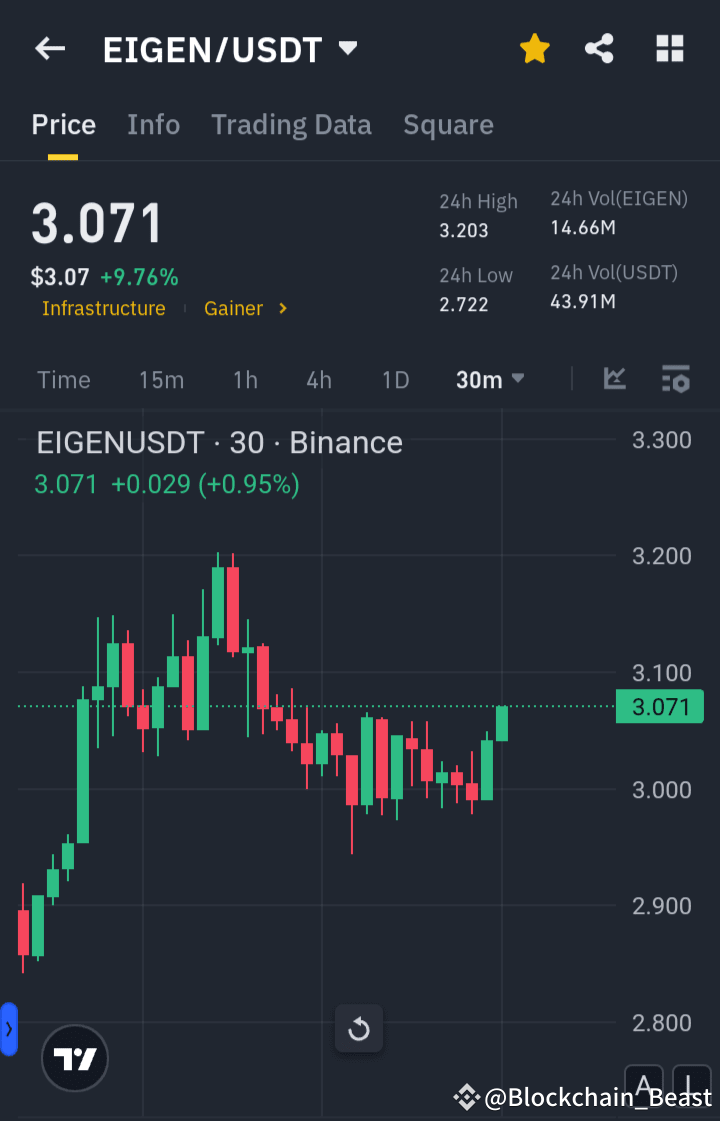
Task: Tap the back arrow to exit the chart
Action: click(x=50, y=48)
